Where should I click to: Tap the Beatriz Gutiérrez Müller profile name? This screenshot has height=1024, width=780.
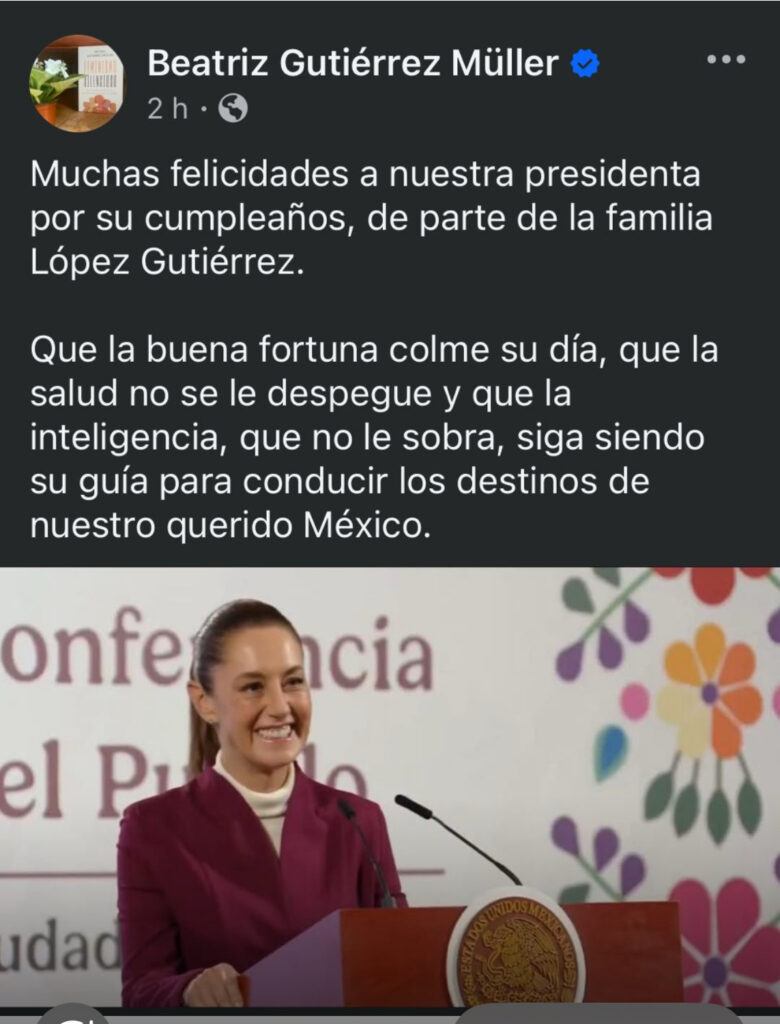tap(352, 64)
